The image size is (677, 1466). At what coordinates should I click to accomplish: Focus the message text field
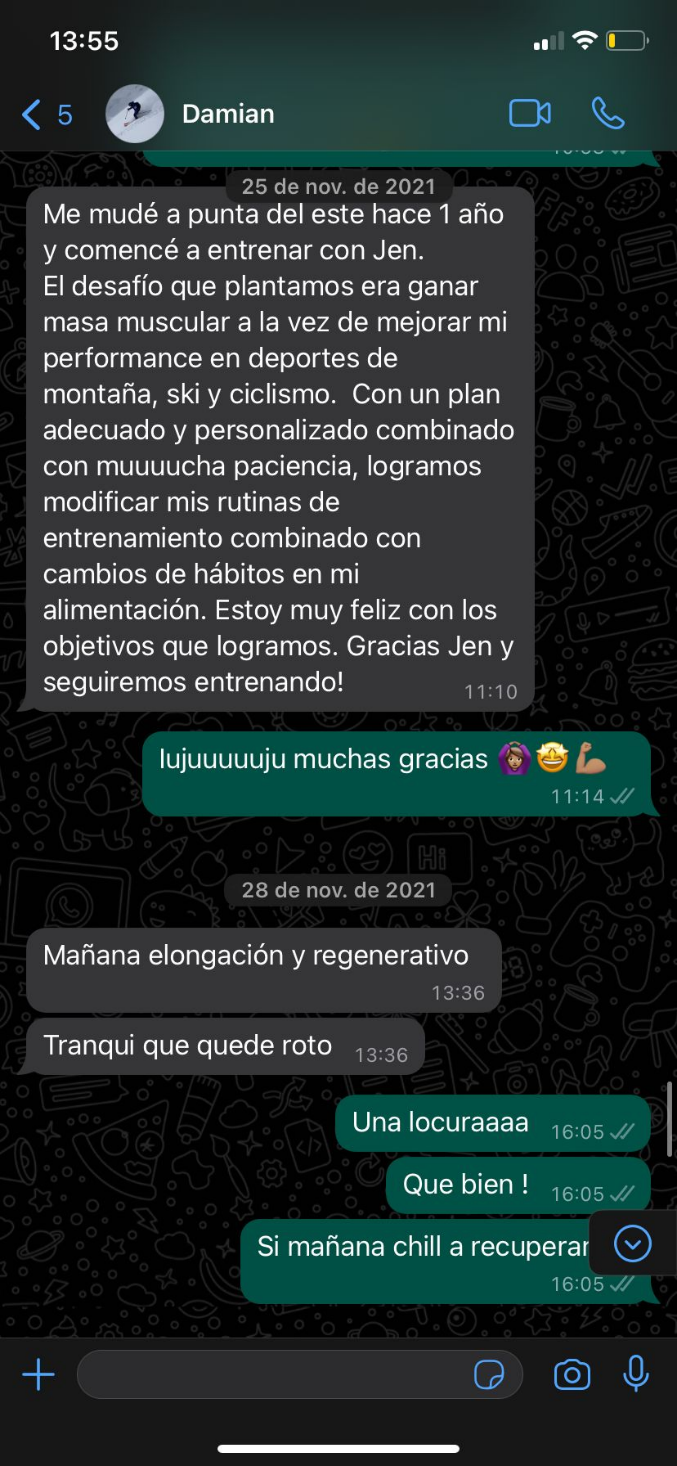pos(270,1375)
